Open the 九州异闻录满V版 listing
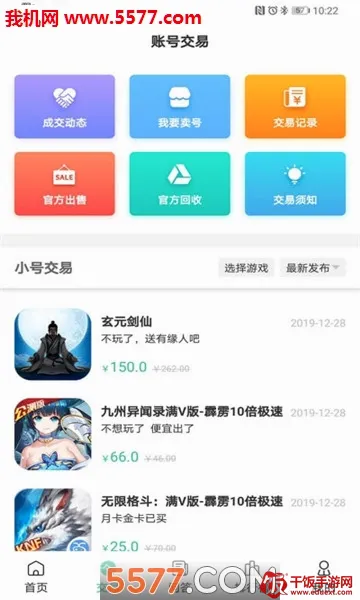The image size is (360, 600). tap(180, 434)
